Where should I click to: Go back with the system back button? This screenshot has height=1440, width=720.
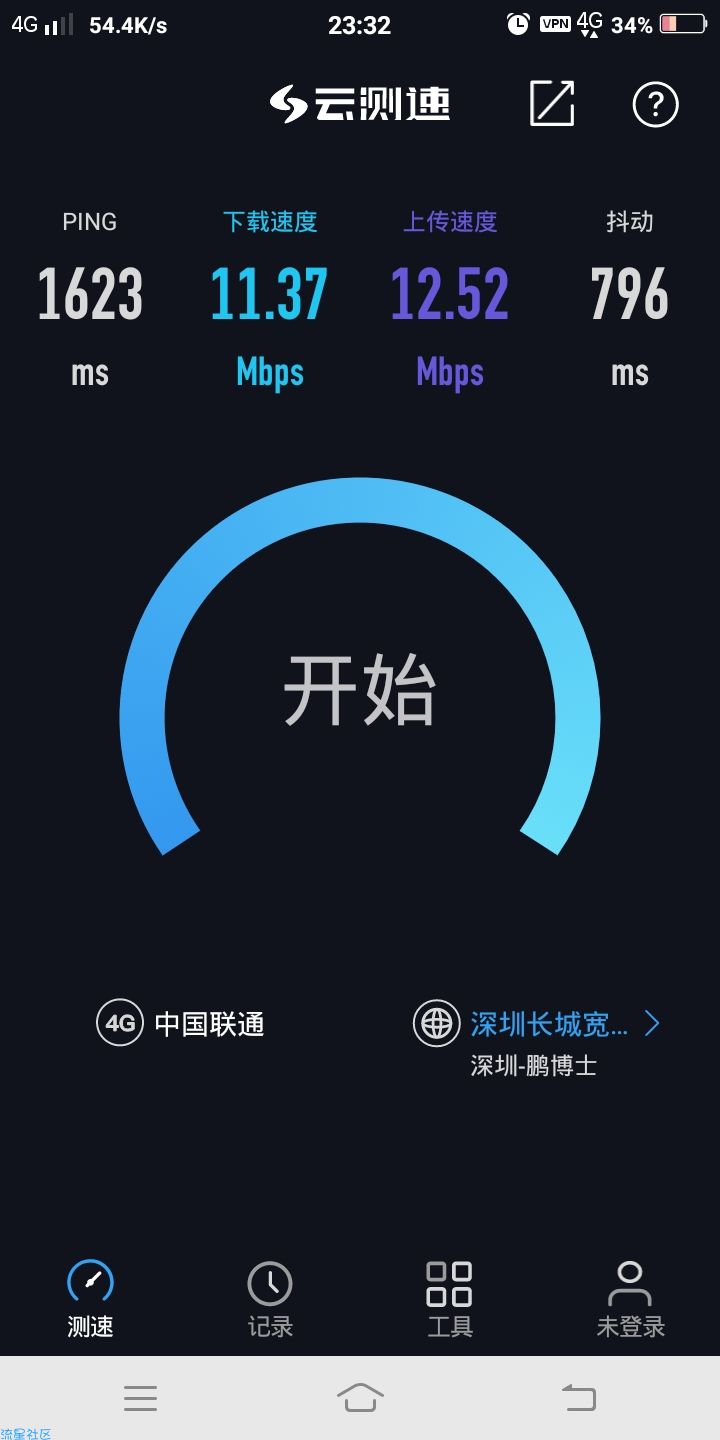click(x=578, y=1397)
